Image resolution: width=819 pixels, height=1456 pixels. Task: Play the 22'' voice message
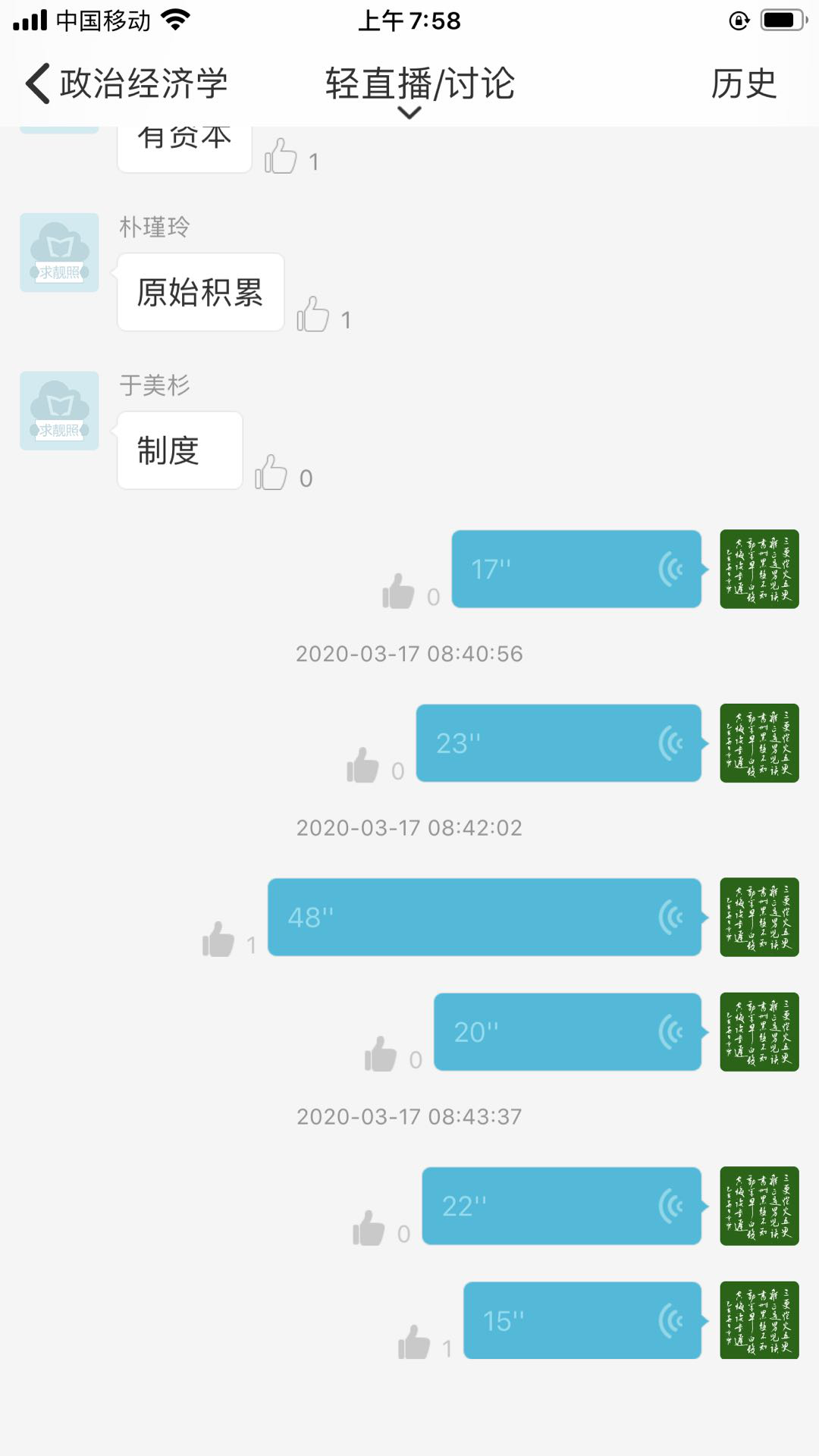point(561,1206)
